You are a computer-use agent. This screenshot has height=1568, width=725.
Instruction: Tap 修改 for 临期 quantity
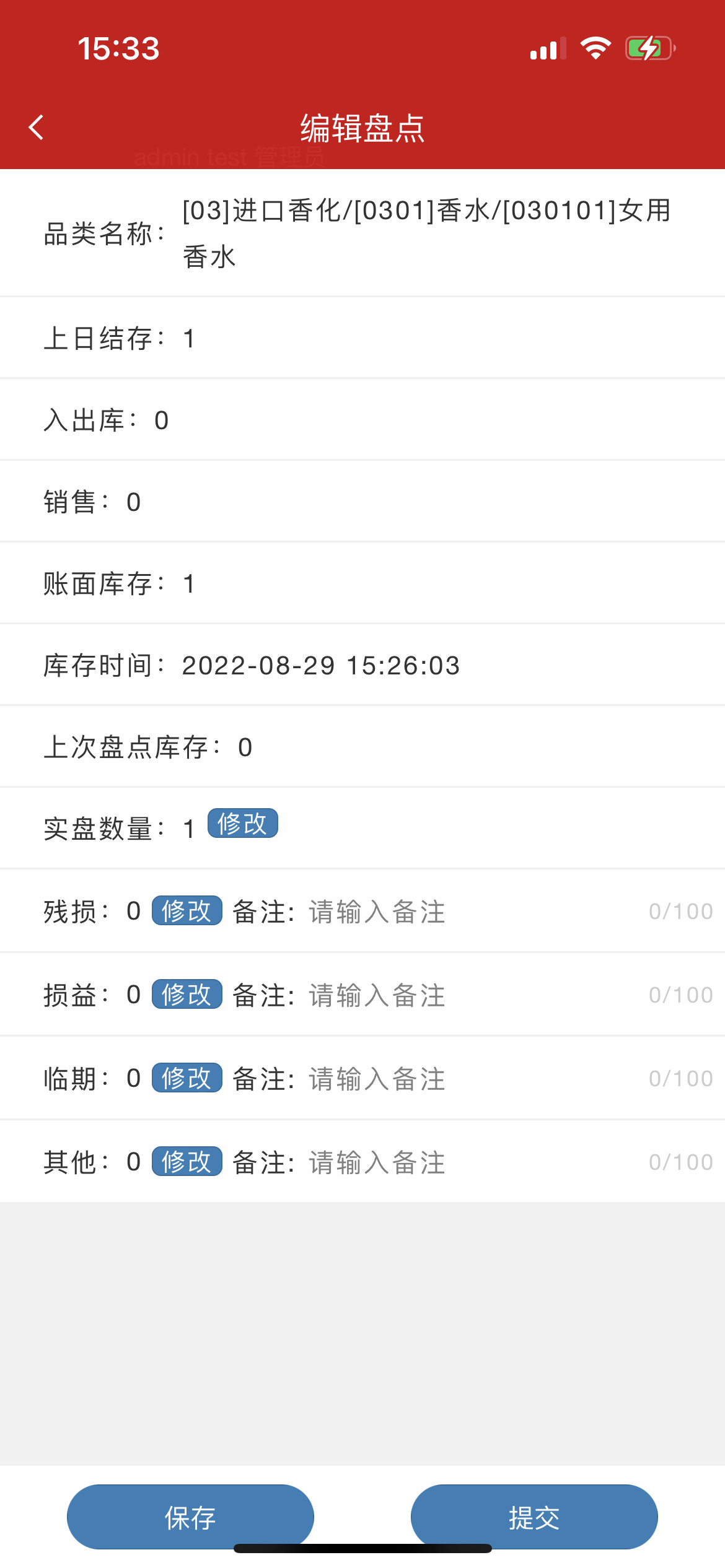coord(187,1078)
